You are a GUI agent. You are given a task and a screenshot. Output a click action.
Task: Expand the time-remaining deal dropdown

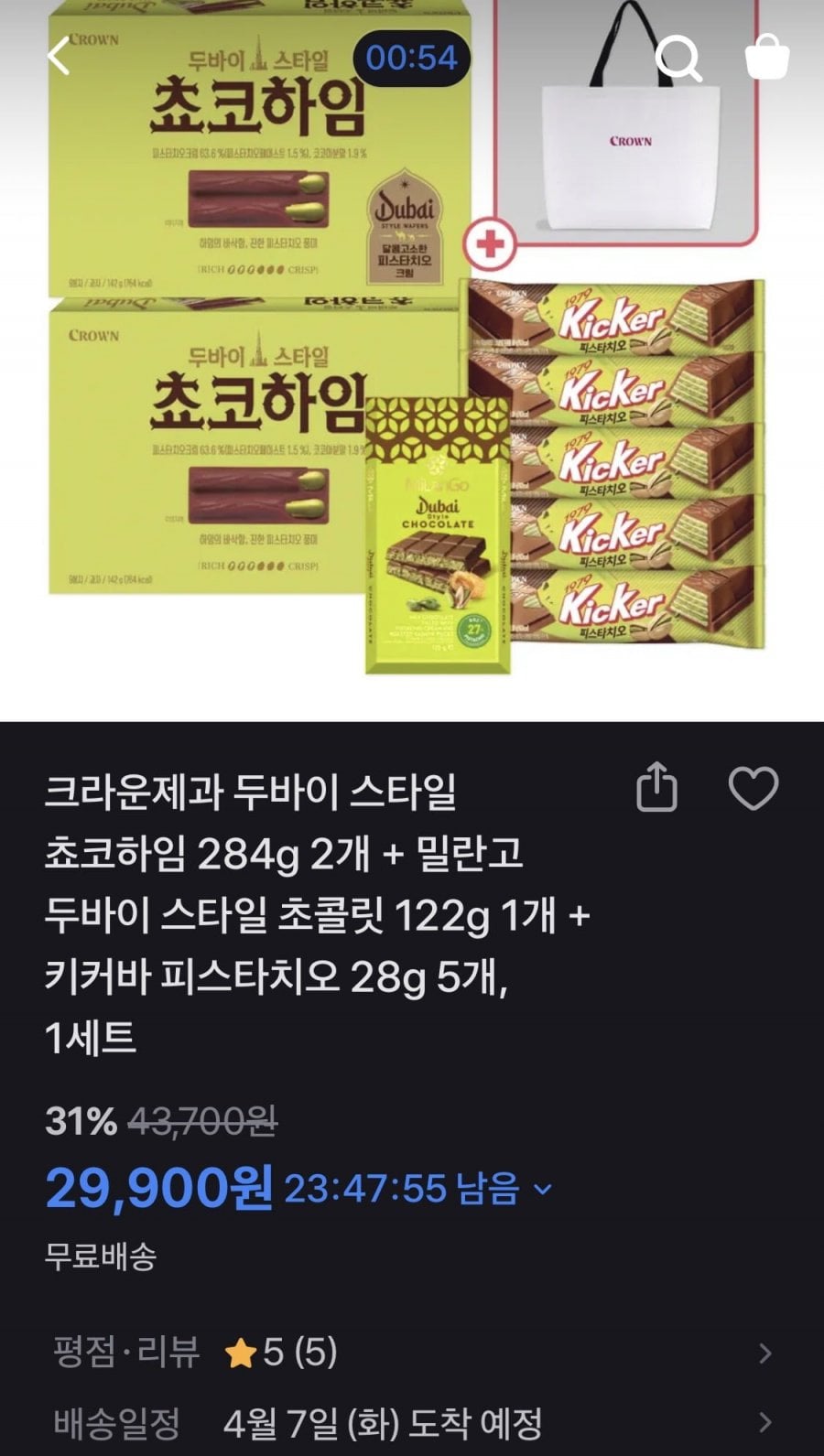543,1190
